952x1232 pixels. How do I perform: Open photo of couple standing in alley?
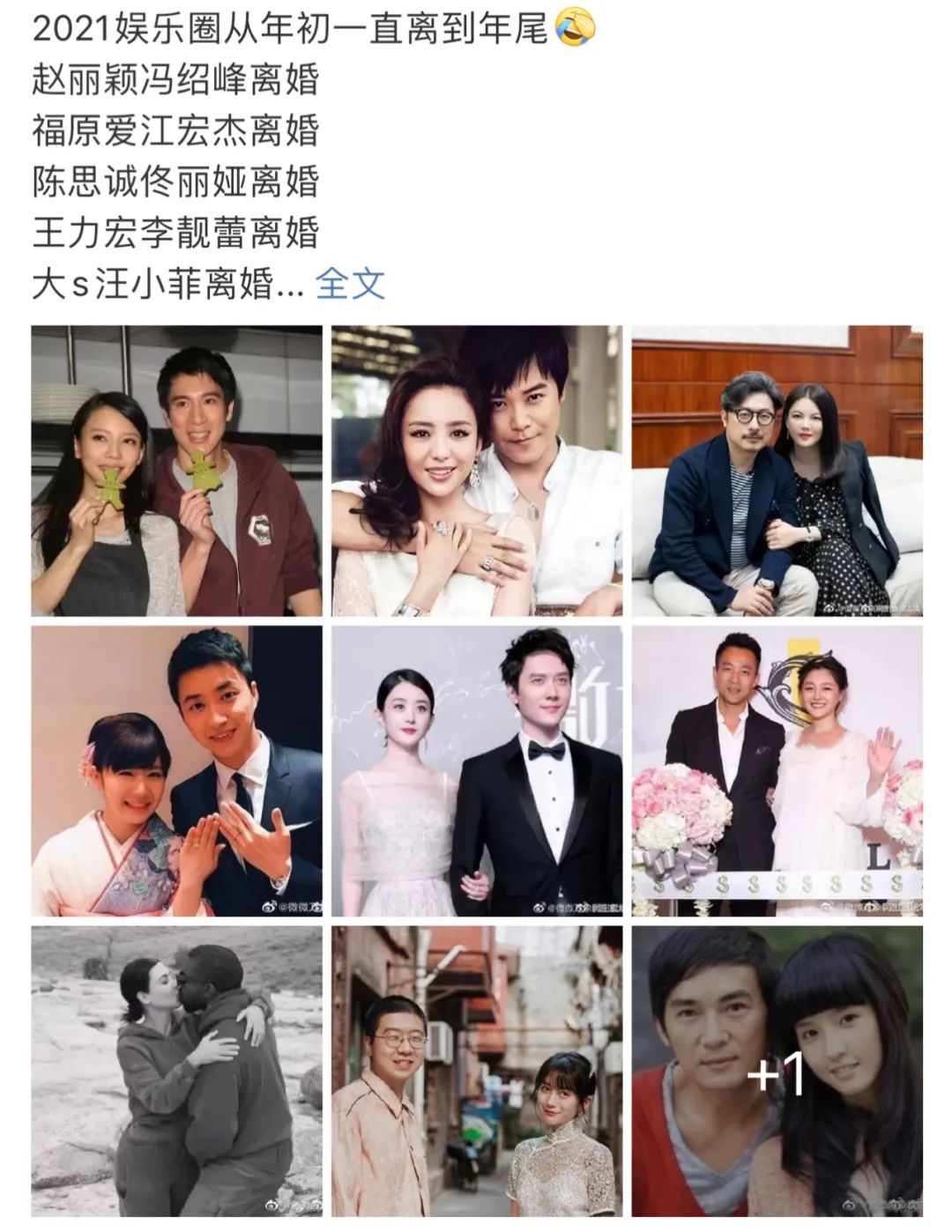click(477, 1070)
